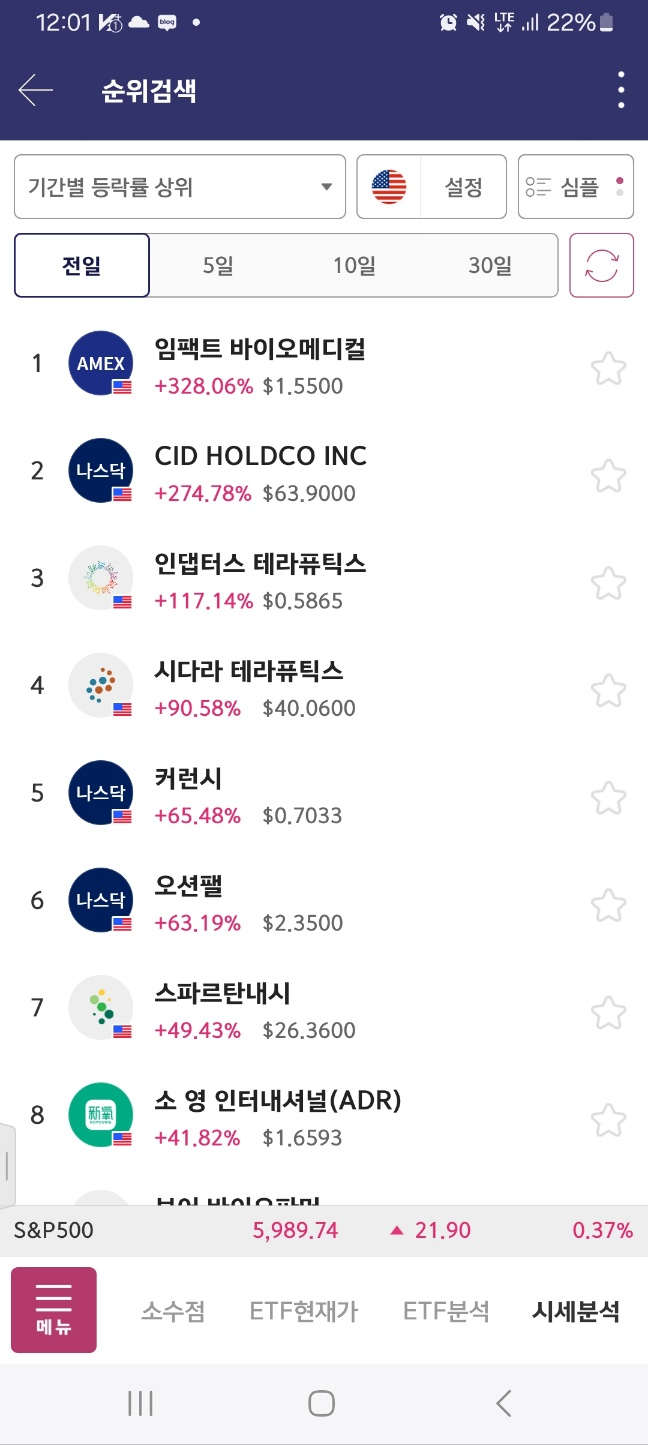Open CID HOLDCO INC stock row
648x1445 pixels.
(x=300, y=472)
